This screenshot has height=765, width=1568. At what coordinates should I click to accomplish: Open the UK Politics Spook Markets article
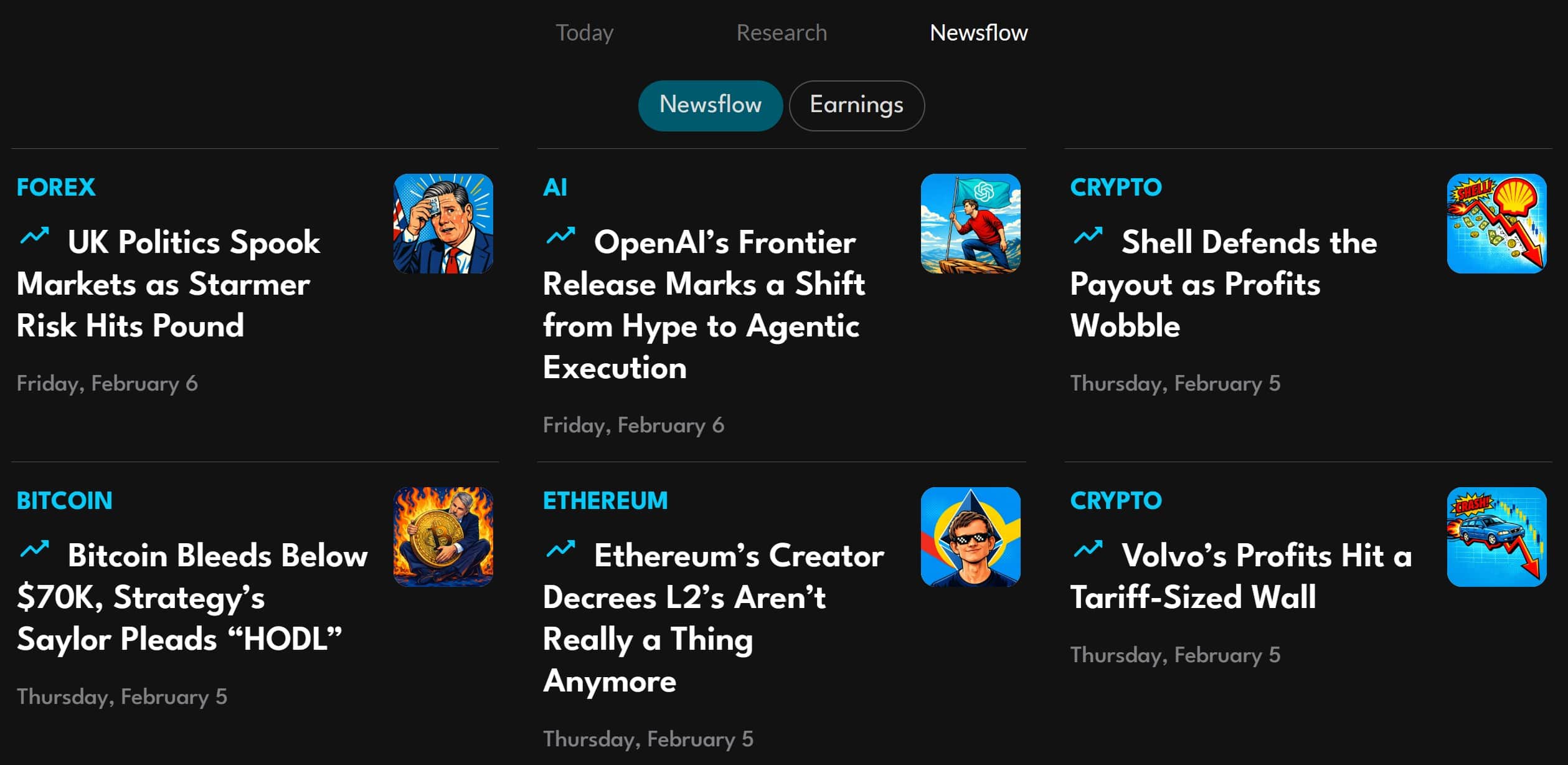[x=168, y=284]
